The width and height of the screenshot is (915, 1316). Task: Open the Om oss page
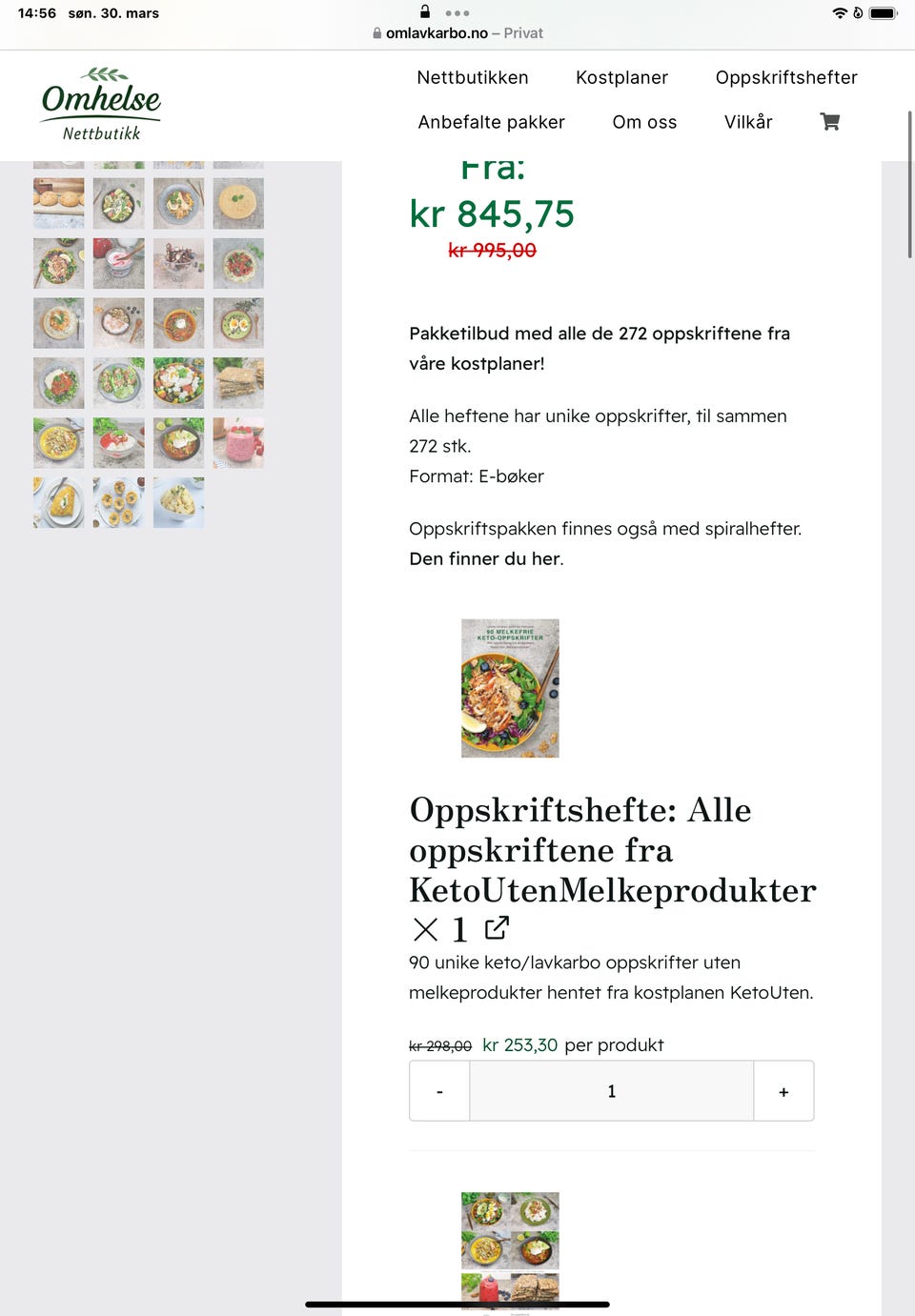[645, 122]
